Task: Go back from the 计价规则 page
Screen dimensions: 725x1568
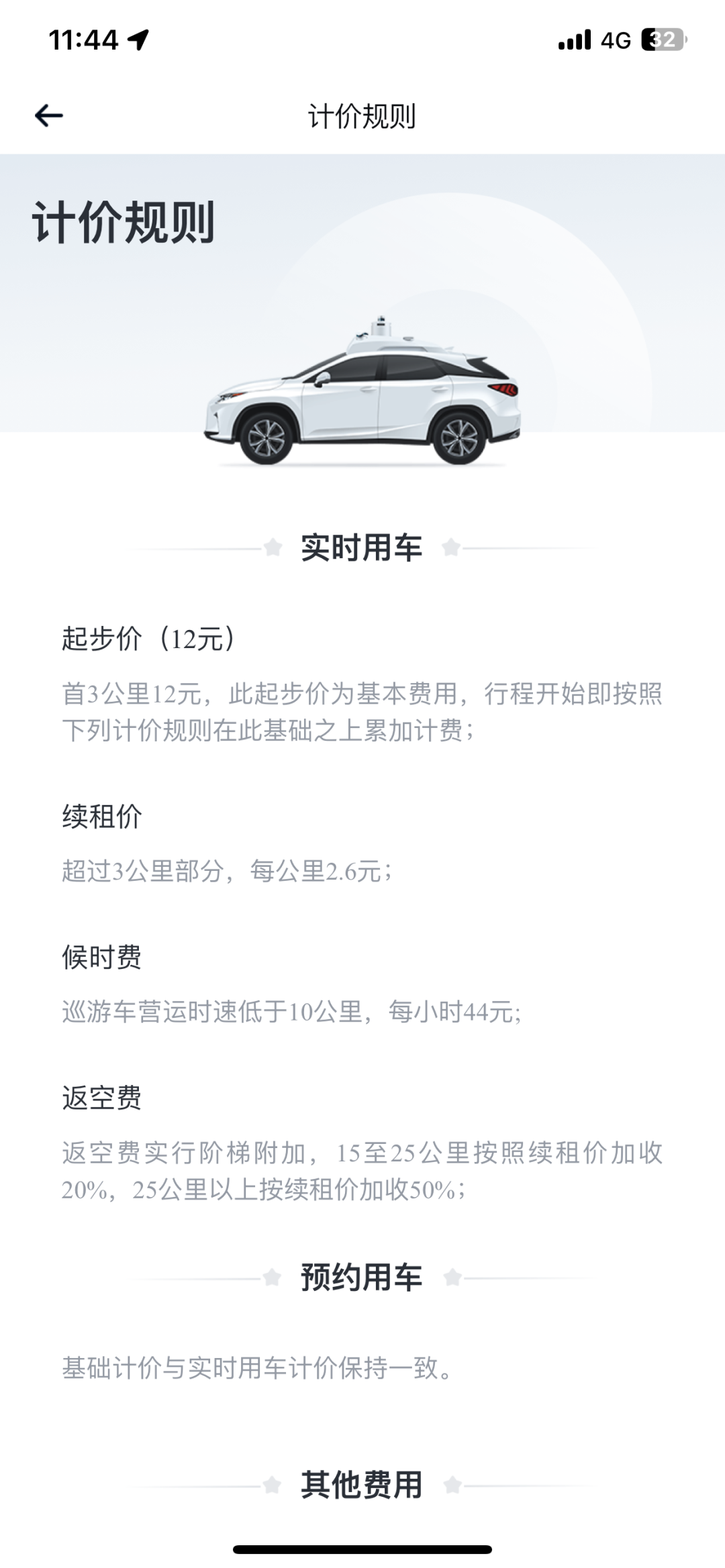Action: coord(49,115)
